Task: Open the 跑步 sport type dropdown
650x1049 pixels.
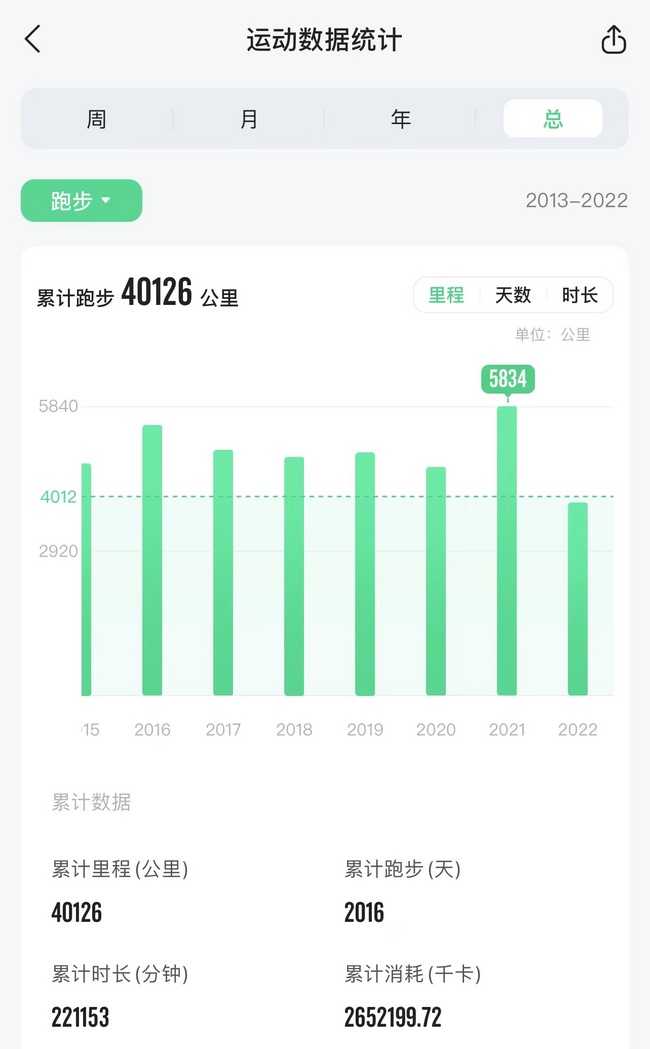Action: pyautogui.click(x=82, y=200)
